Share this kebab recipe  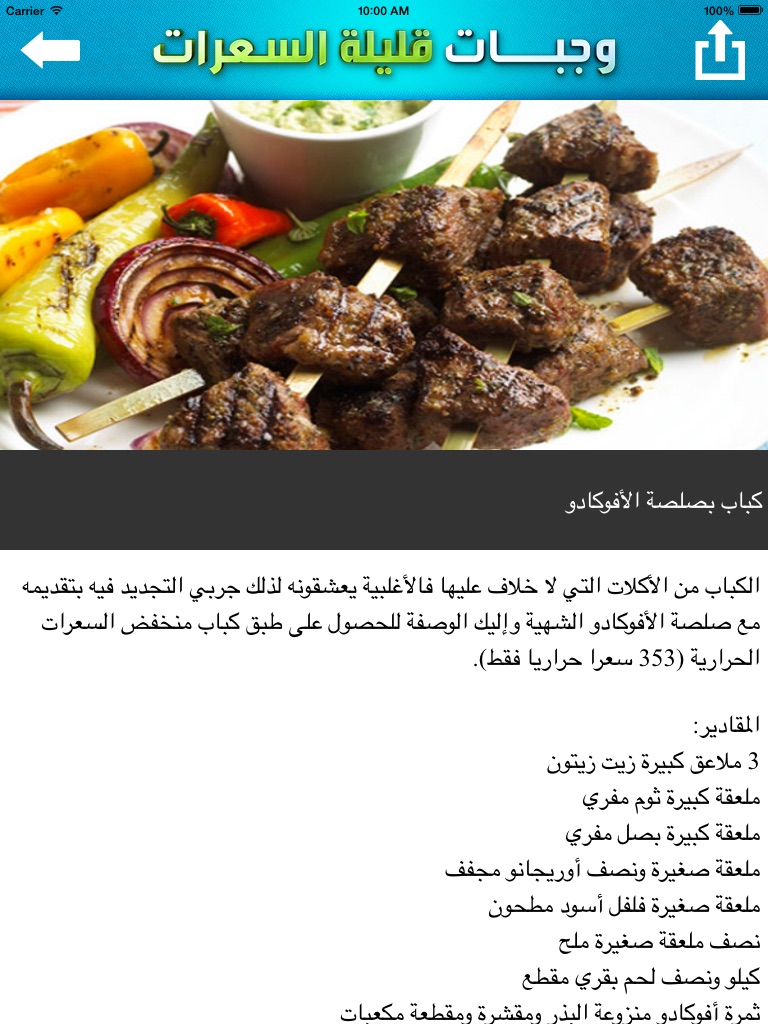[720, 50]
